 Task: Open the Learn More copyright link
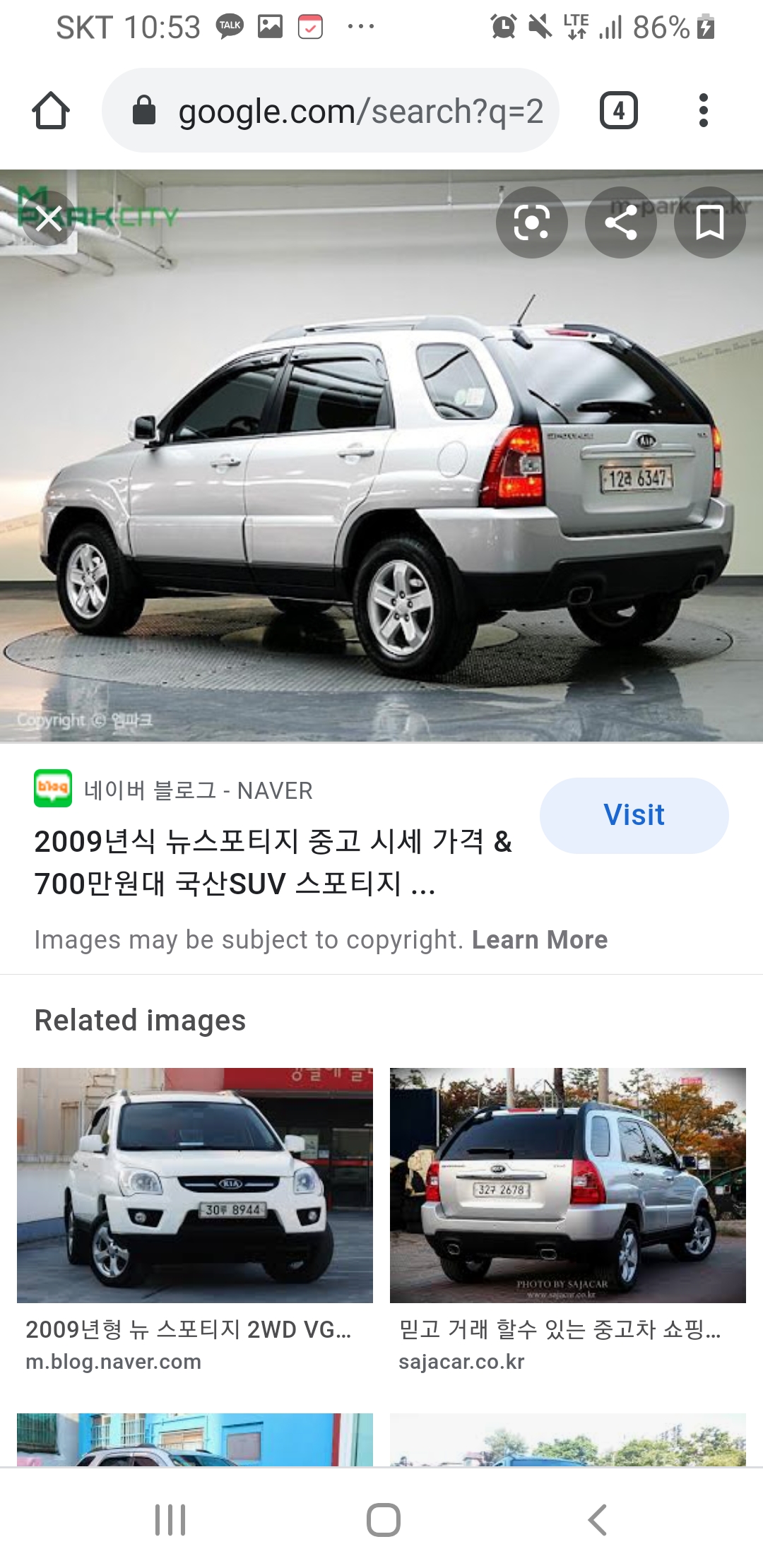point(539,940)
